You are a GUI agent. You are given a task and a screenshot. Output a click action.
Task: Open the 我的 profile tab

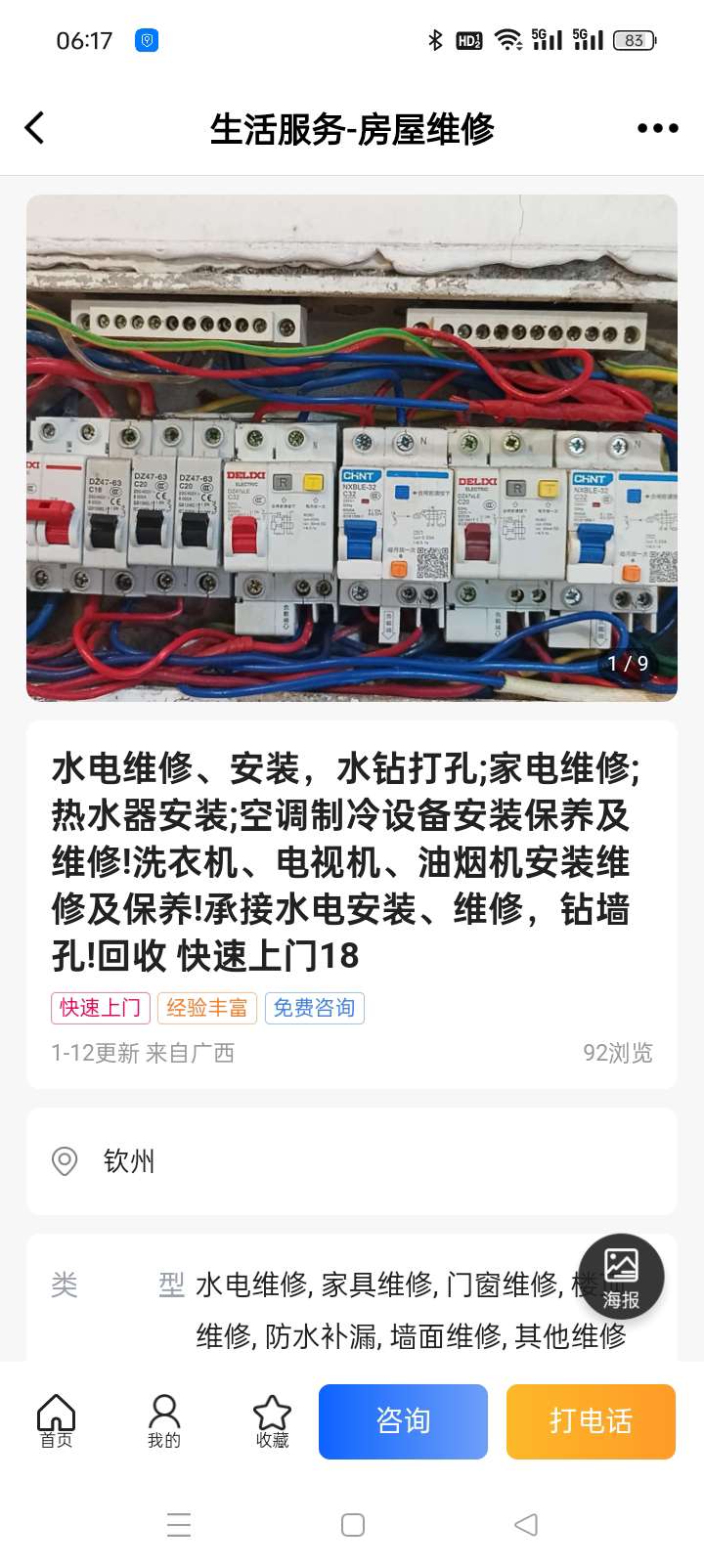(x=164, y=1420)
